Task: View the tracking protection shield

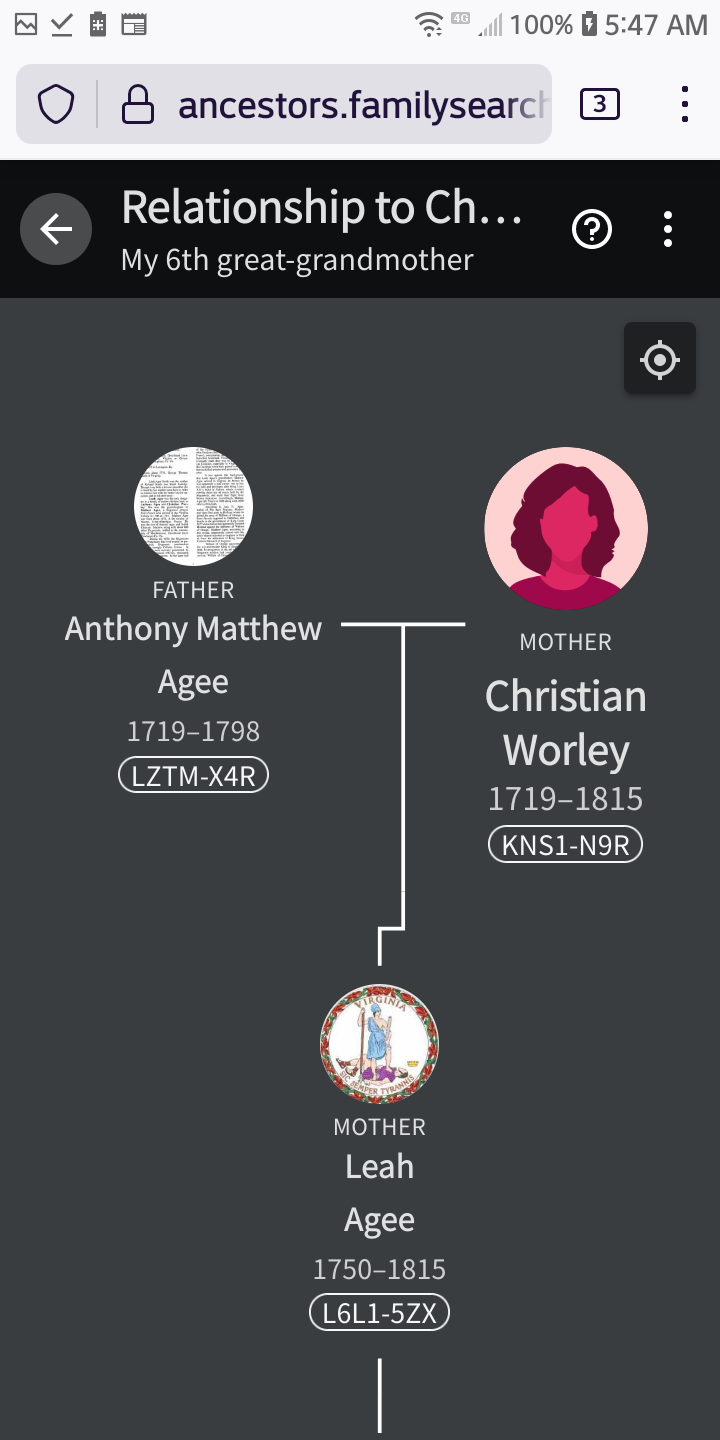Action: 57,104
